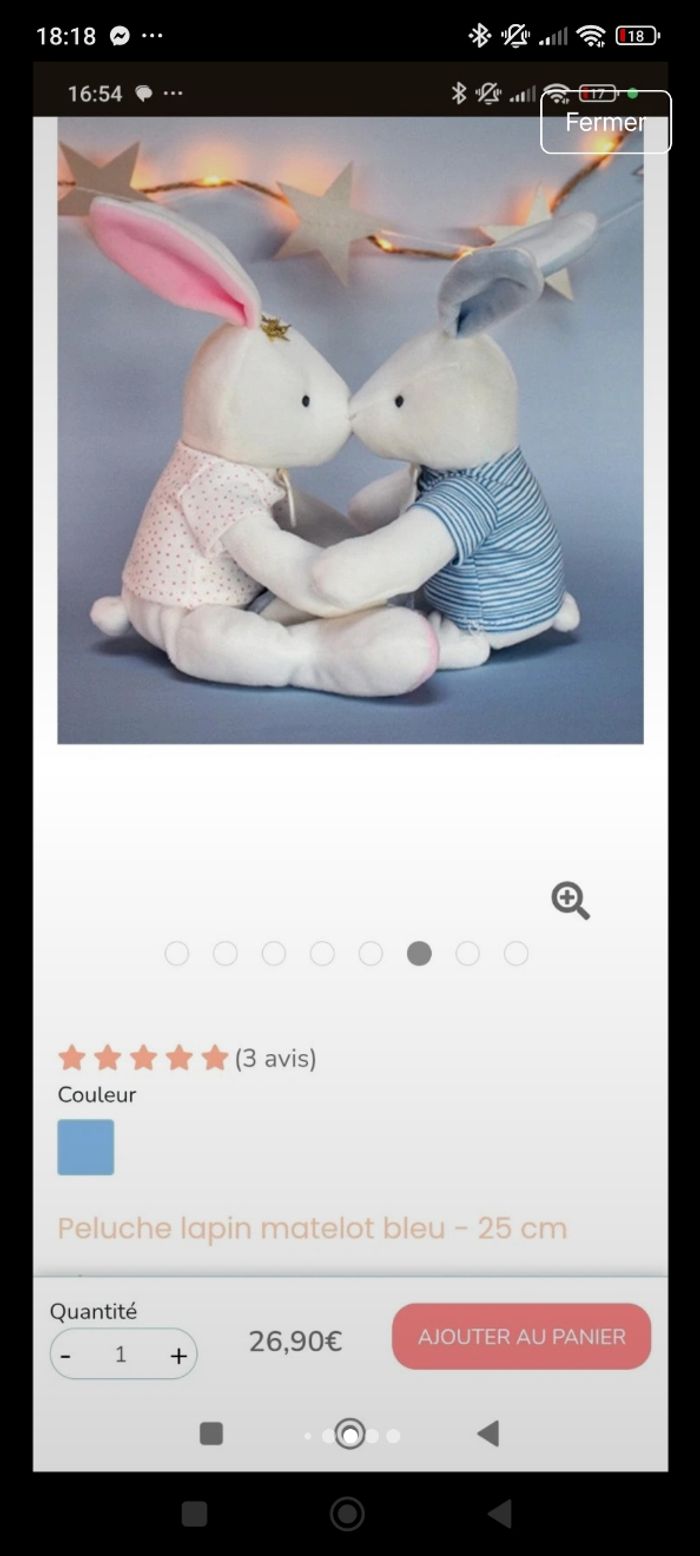Return to the home screen
This screenshot has height=1556, width=700.
(347, 1513)
